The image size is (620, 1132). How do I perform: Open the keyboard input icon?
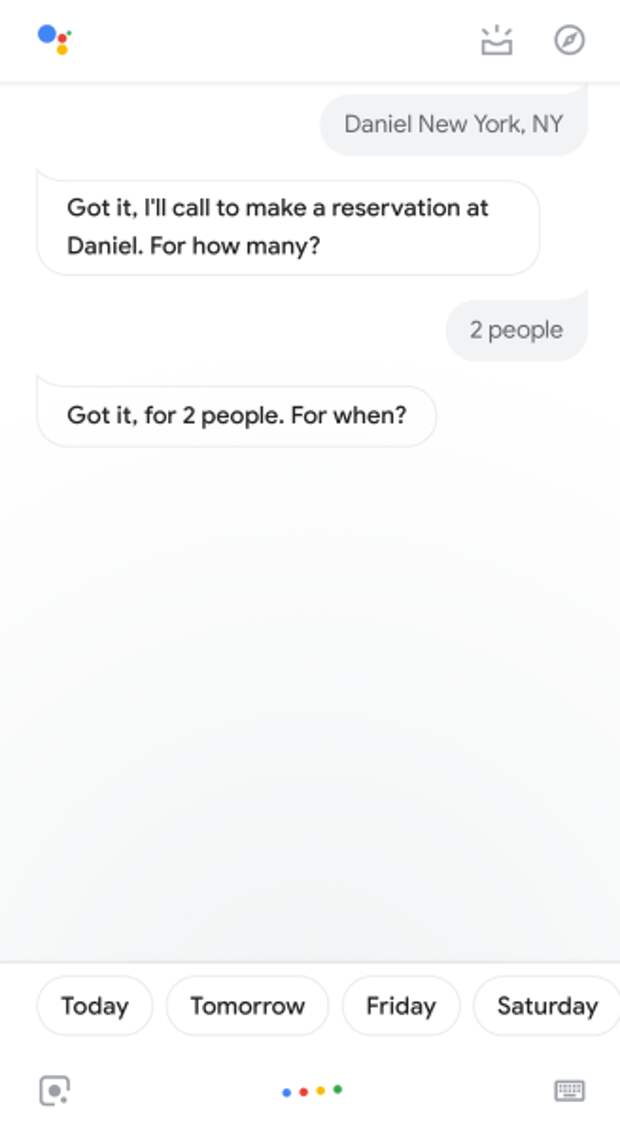pos(569,1090)
